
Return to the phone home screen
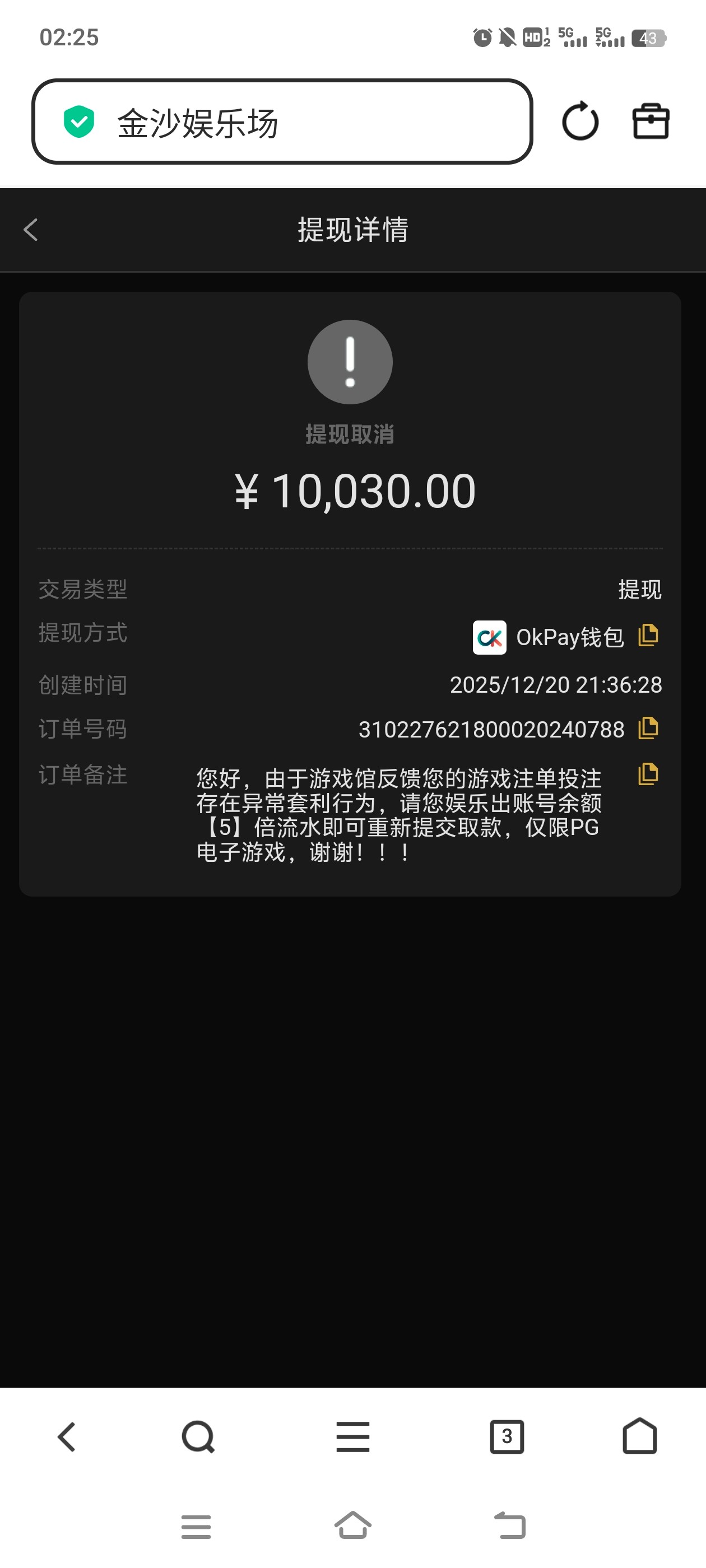[352, 1525]
